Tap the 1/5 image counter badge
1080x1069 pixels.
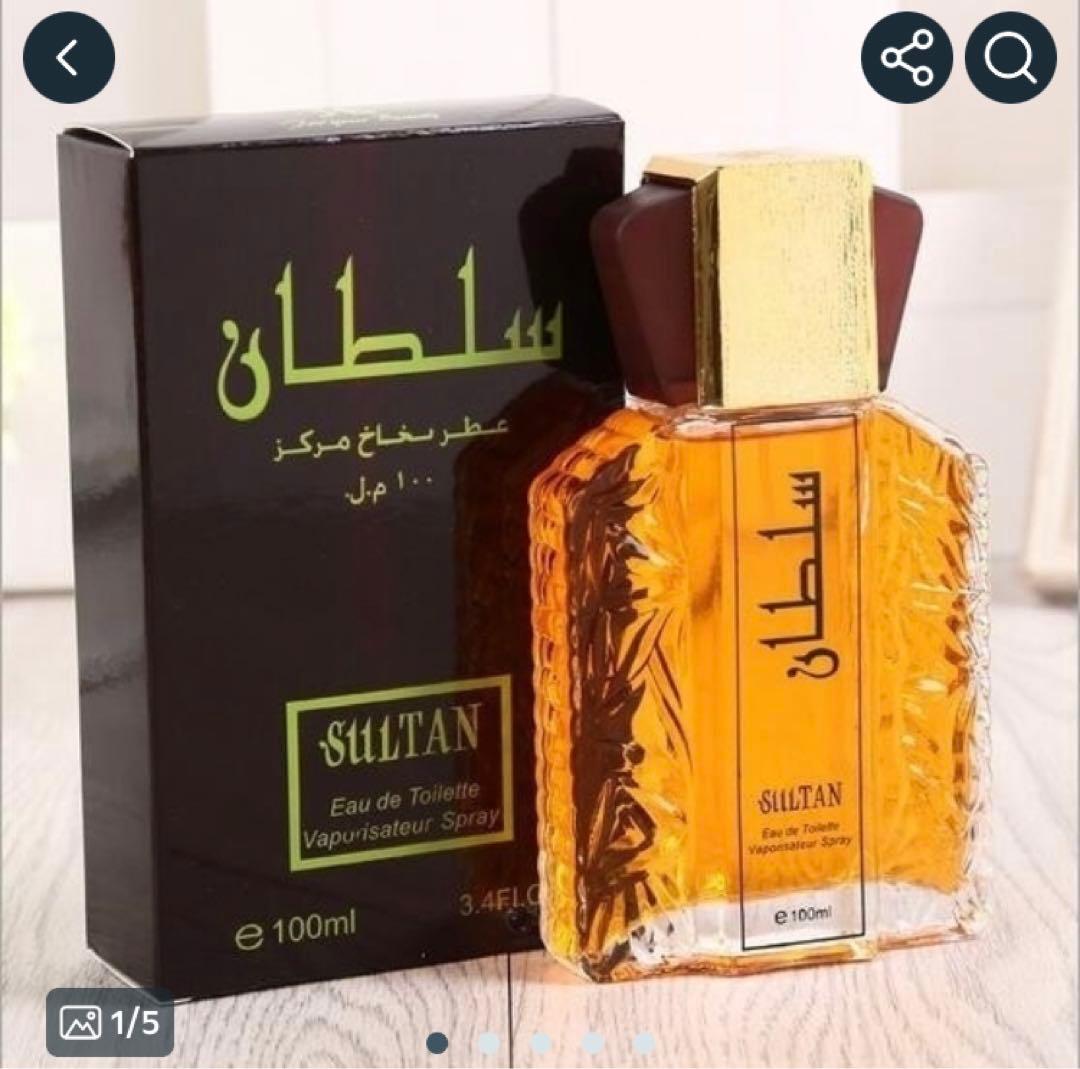click(x=109, y=1022)
